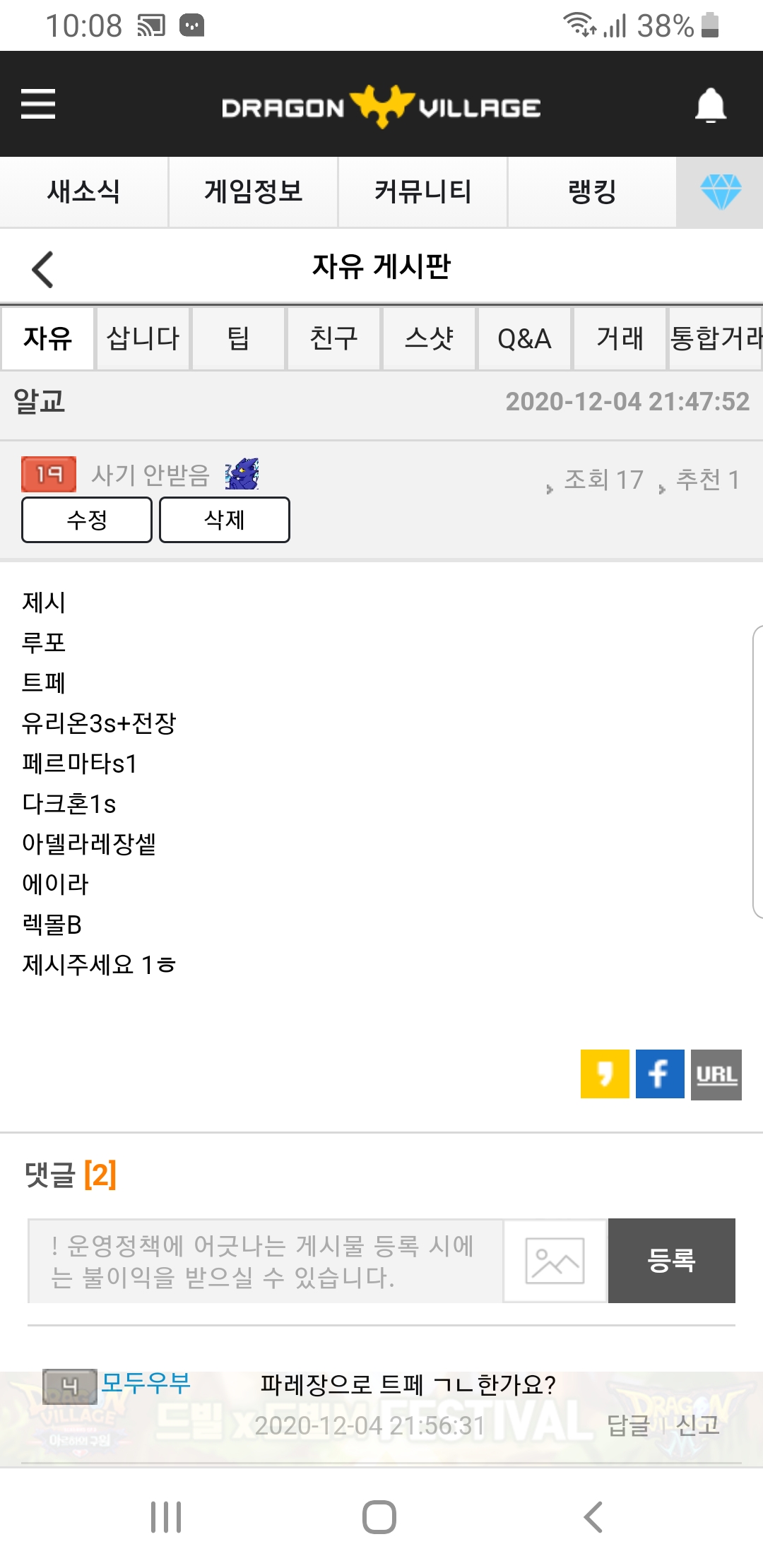
Task: Focus the comment text field
Action: [x=265, y=1260]
